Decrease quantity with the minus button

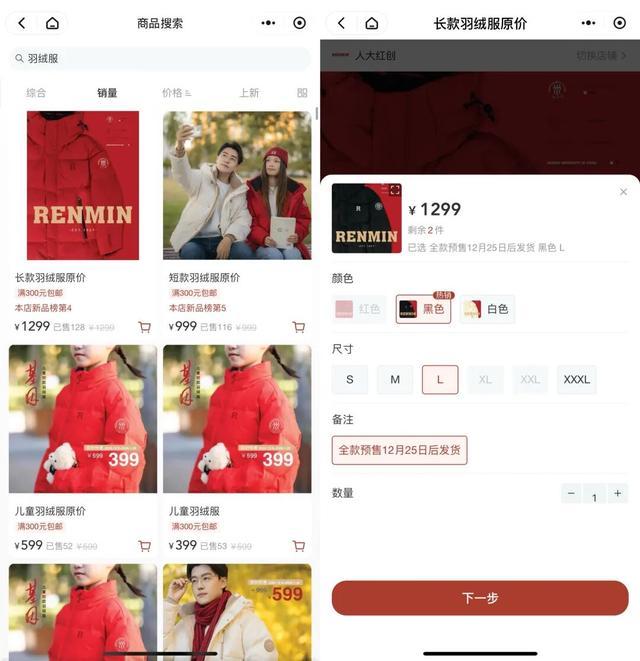tap(571, 493)
